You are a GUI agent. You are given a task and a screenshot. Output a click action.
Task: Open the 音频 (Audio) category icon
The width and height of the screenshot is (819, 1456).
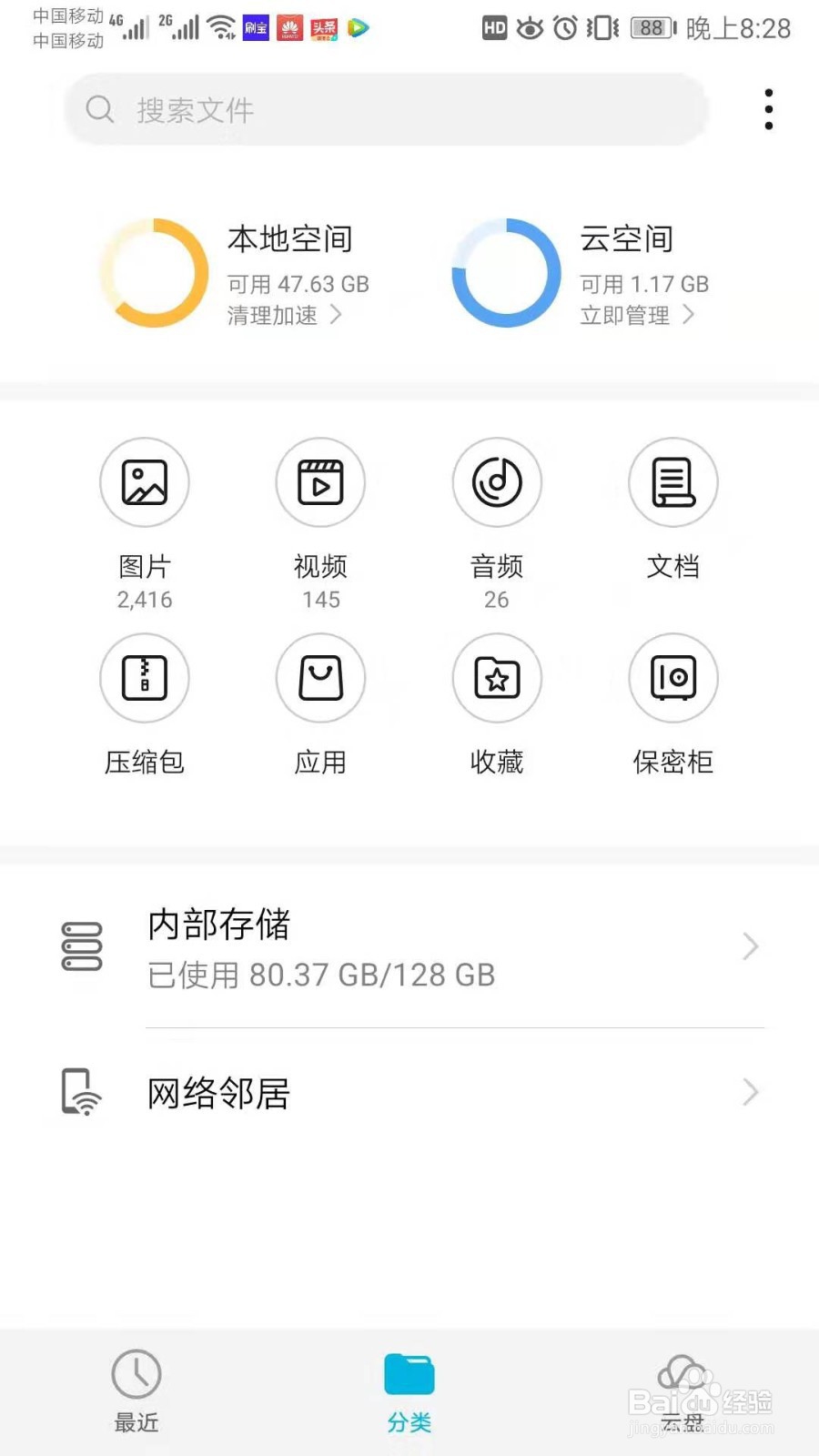(497, 482)
